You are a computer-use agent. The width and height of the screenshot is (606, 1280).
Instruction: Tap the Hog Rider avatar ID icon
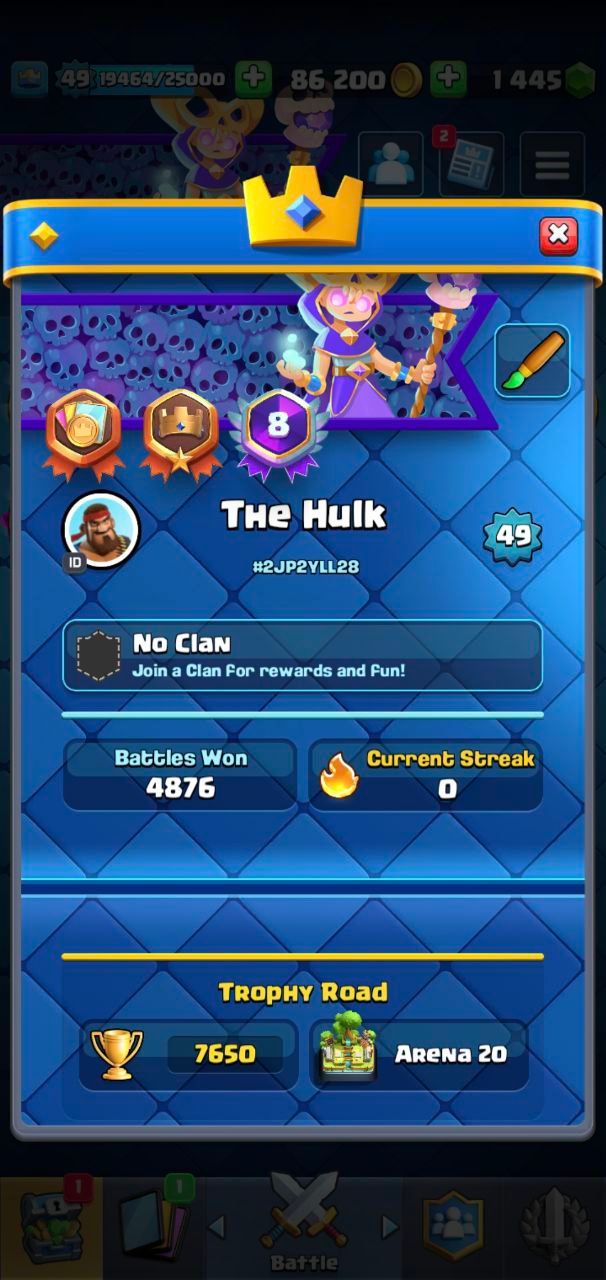tap(100, 531)
